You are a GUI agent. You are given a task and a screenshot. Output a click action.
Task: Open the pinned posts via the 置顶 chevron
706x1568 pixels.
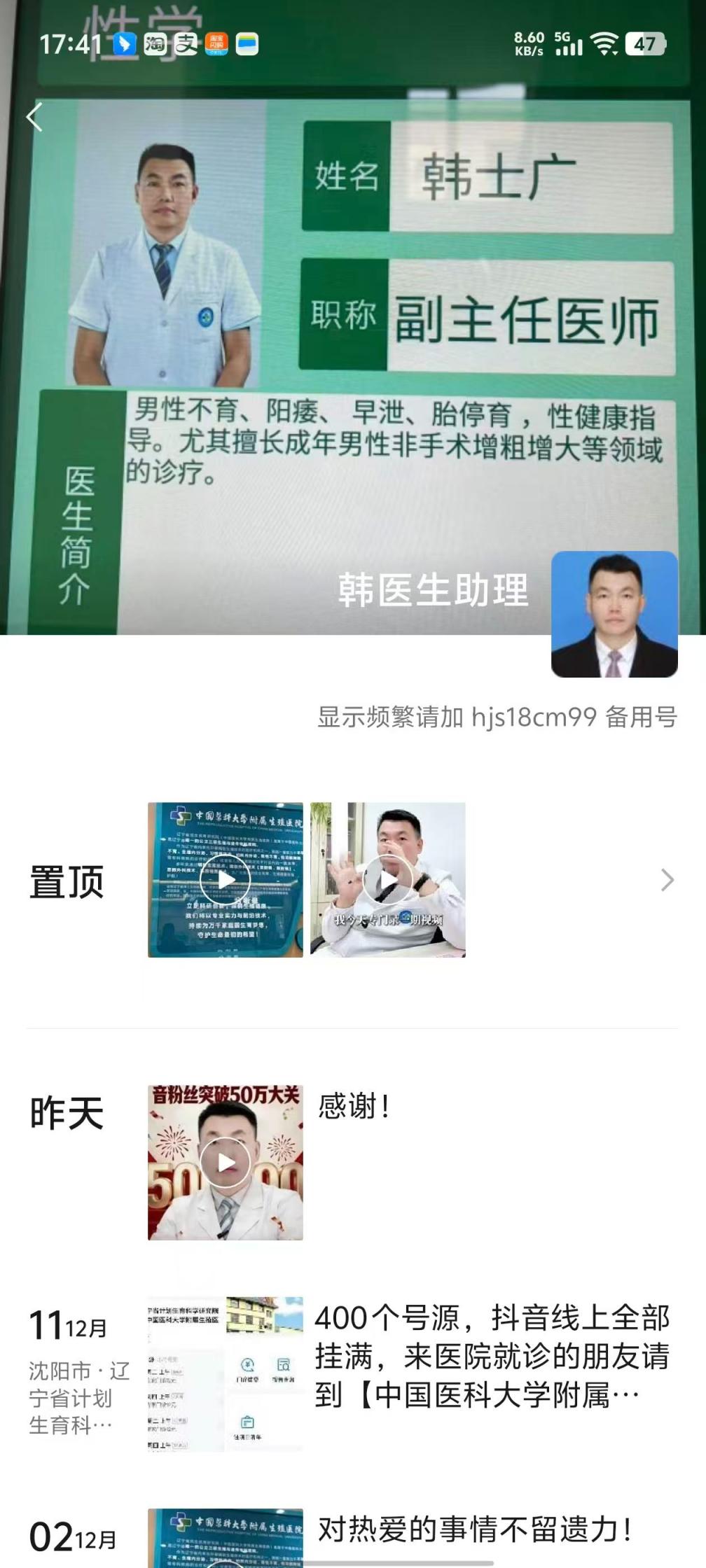[667, 880]
